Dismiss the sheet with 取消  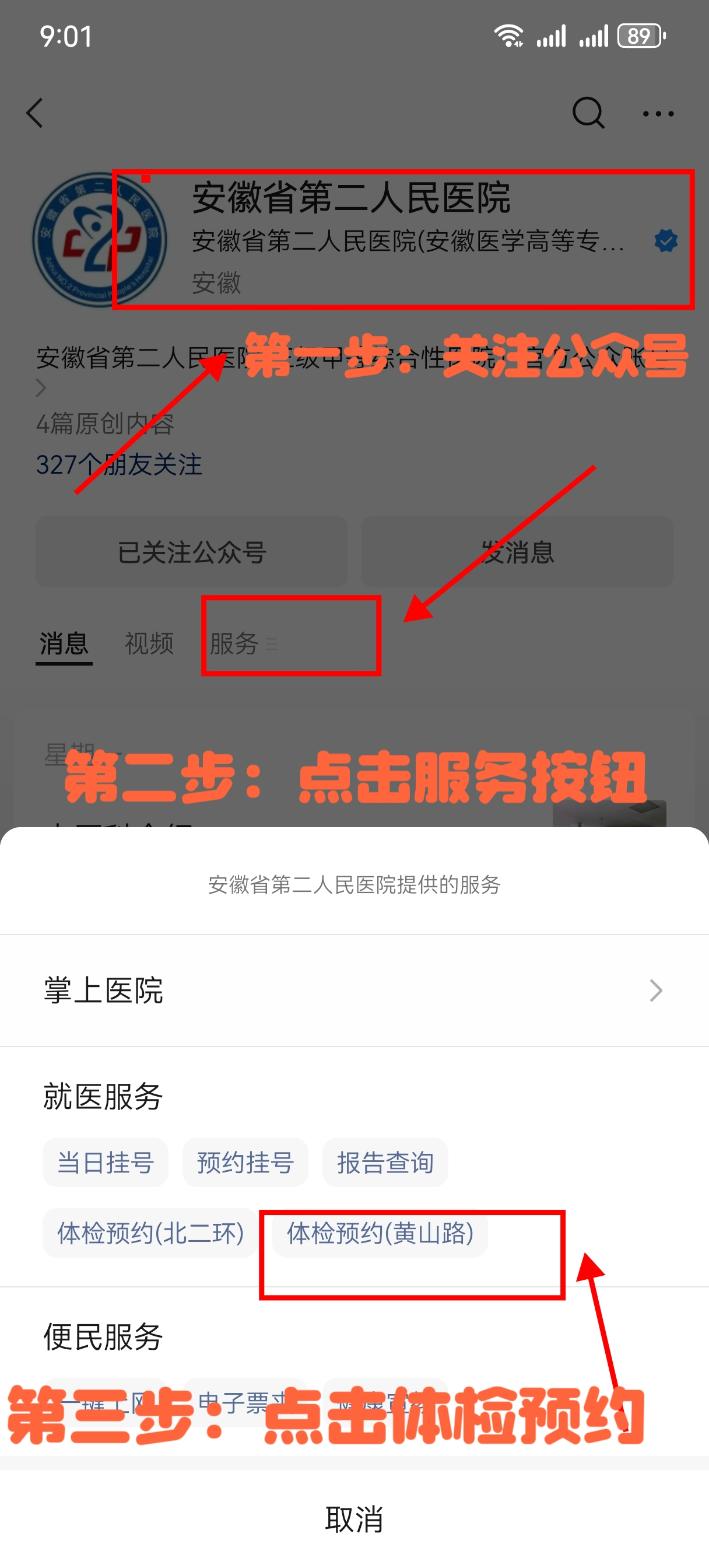click(354, 1518)
